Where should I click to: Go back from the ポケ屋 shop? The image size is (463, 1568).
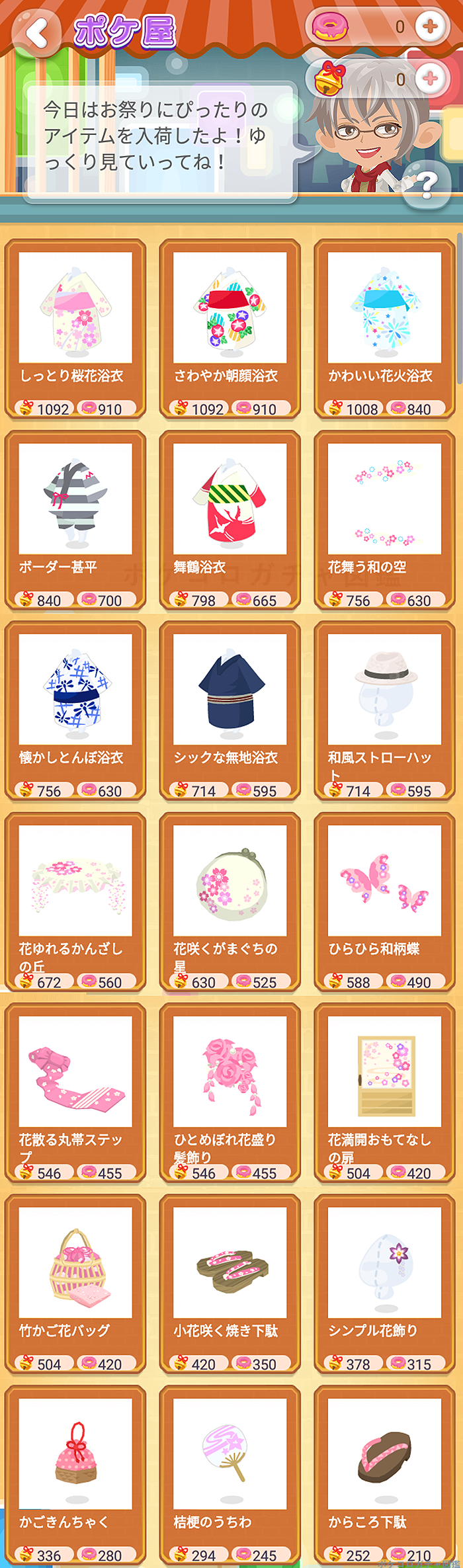[36, 32]
